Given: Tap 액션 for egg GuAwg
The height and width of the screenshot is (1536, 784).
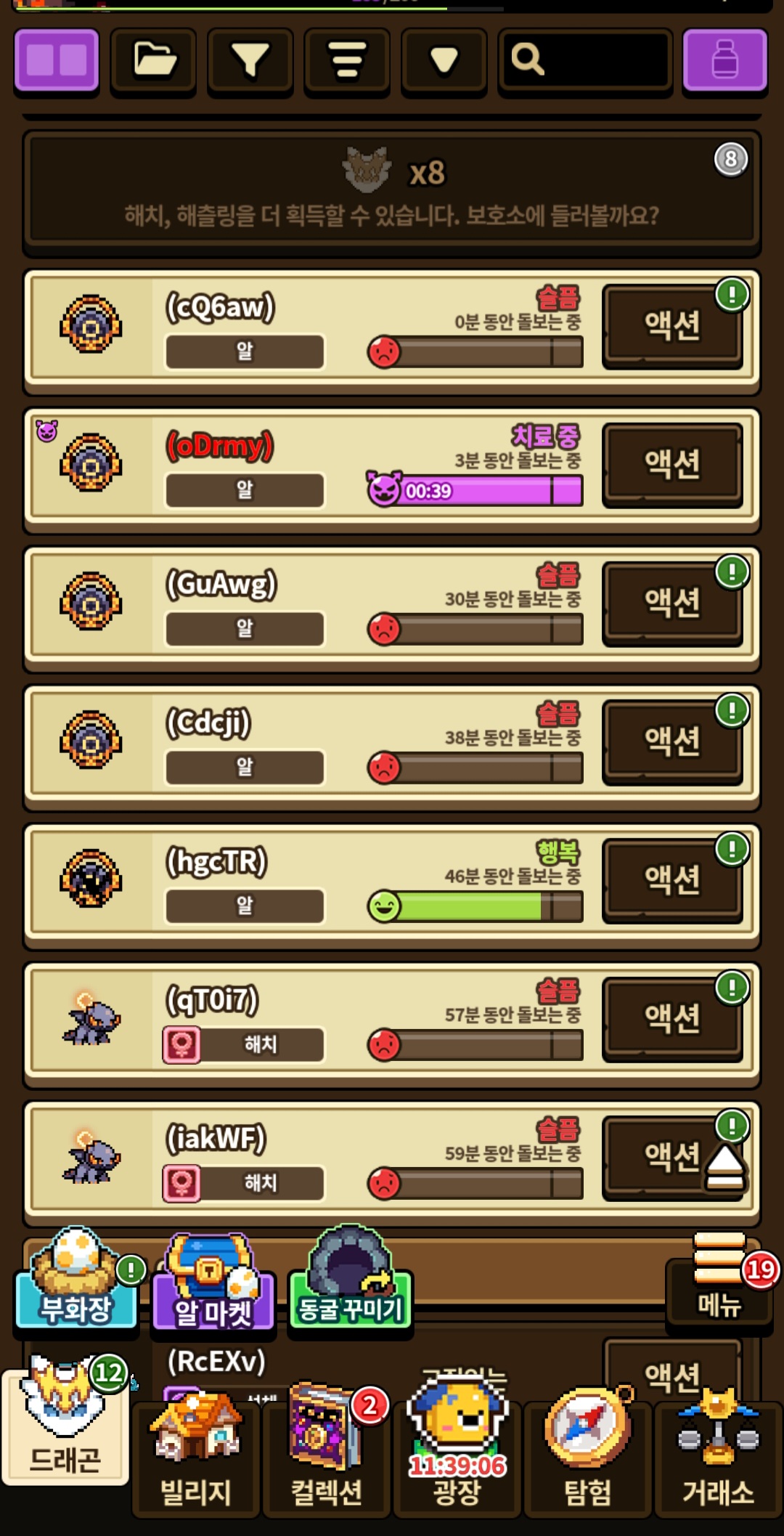Looking at the screenshot, I should click(x=672, y=604).
